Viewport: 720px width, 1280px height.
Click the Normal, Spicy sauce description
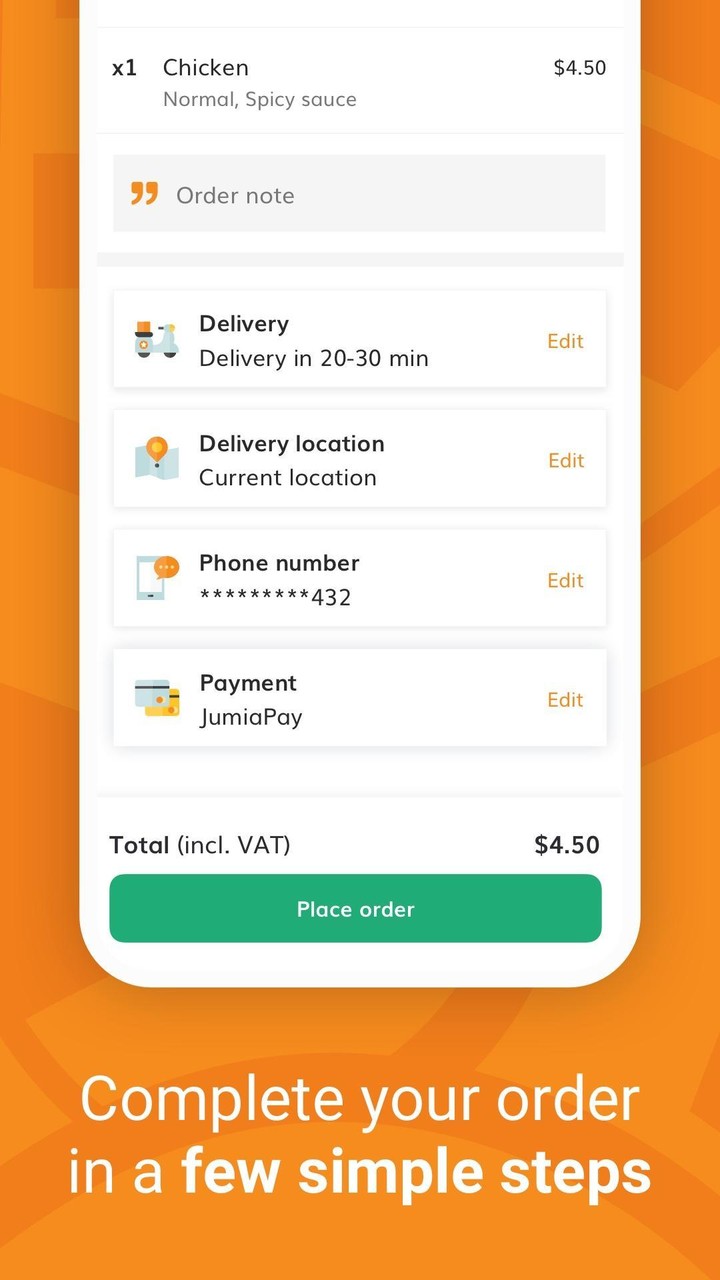[x=259, y=99]
